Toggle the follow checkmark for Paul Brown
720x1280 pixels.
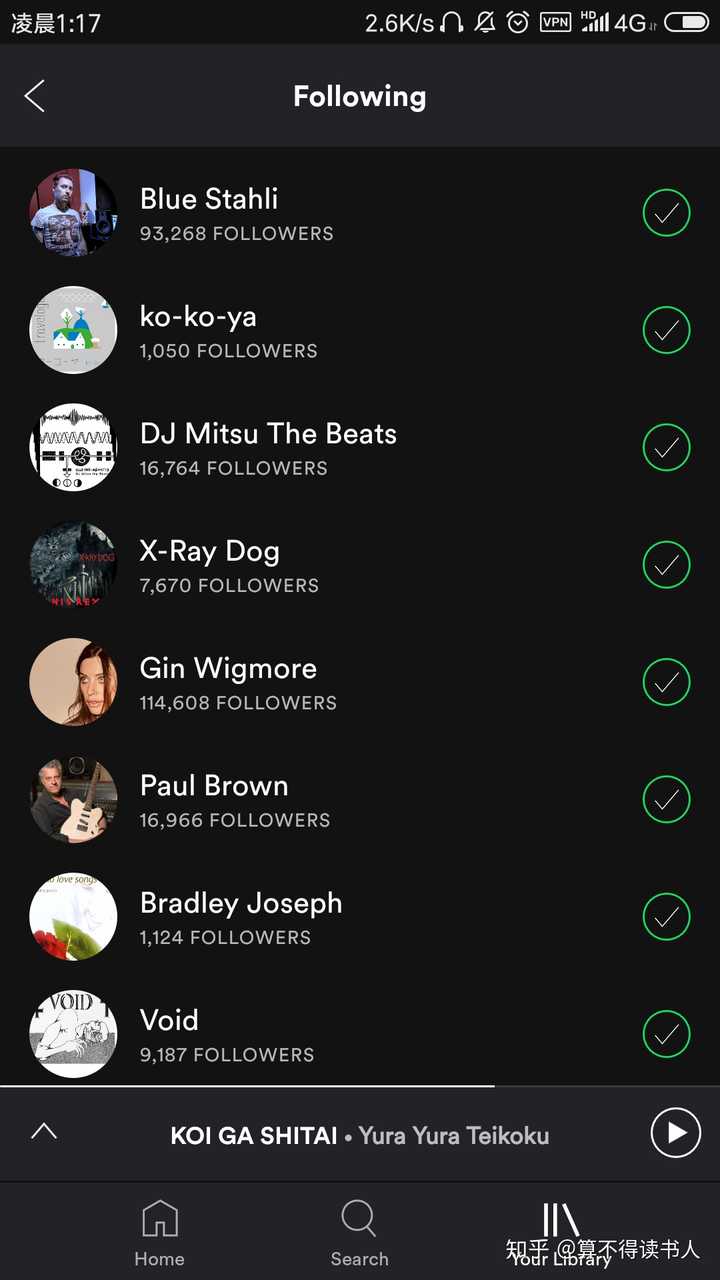coord(666,799)
